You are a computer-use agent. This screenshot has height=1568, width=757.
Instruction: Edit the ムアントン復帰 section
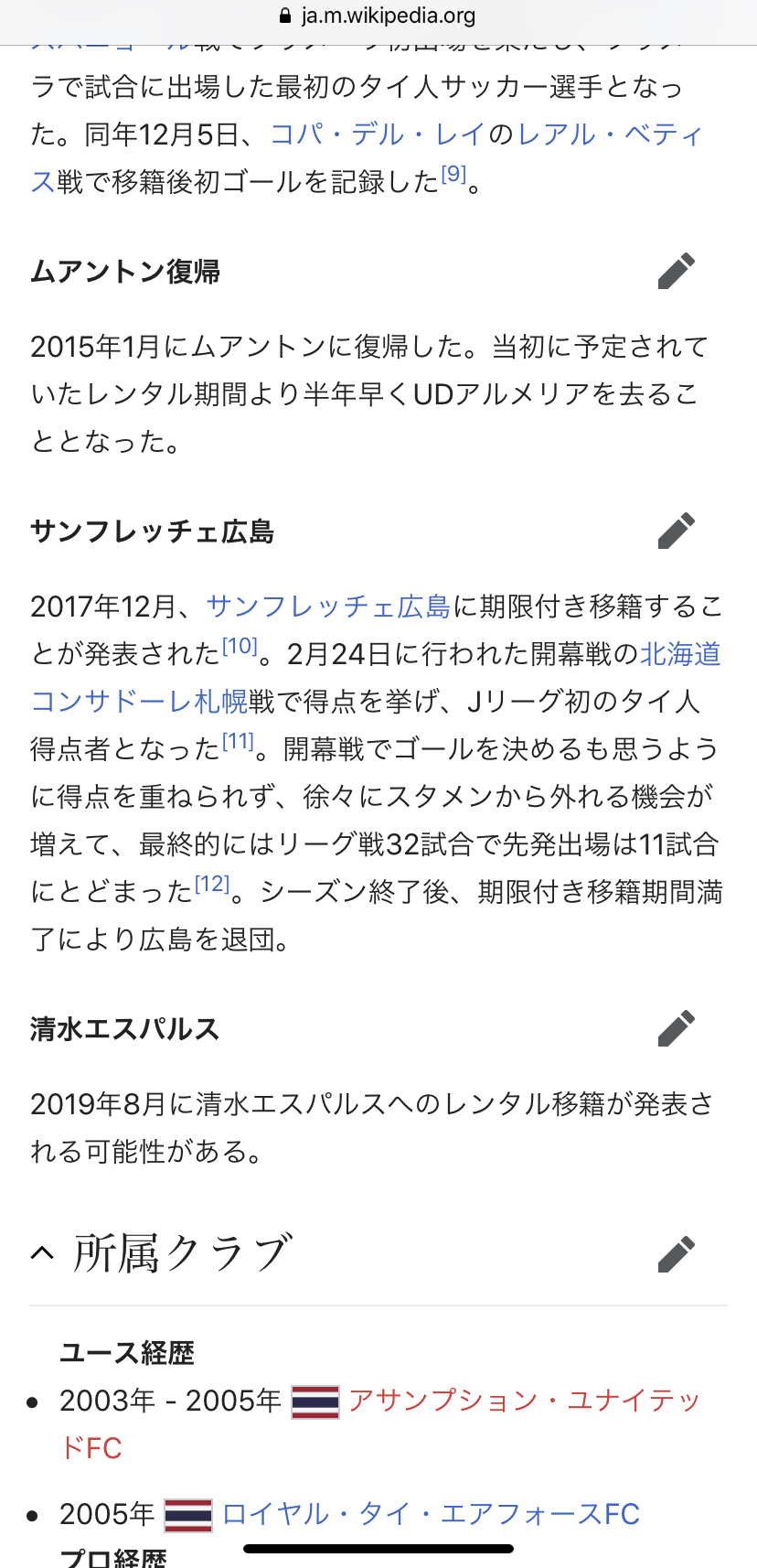point(677,271)
